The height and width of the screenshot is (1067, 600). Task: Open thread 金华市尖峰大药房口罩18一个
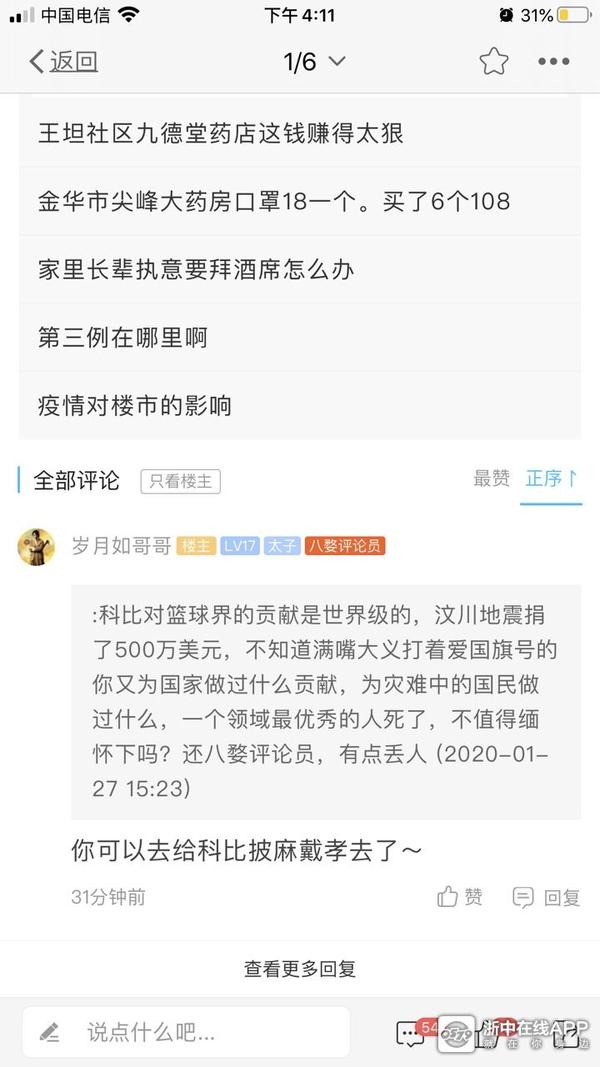274,201
